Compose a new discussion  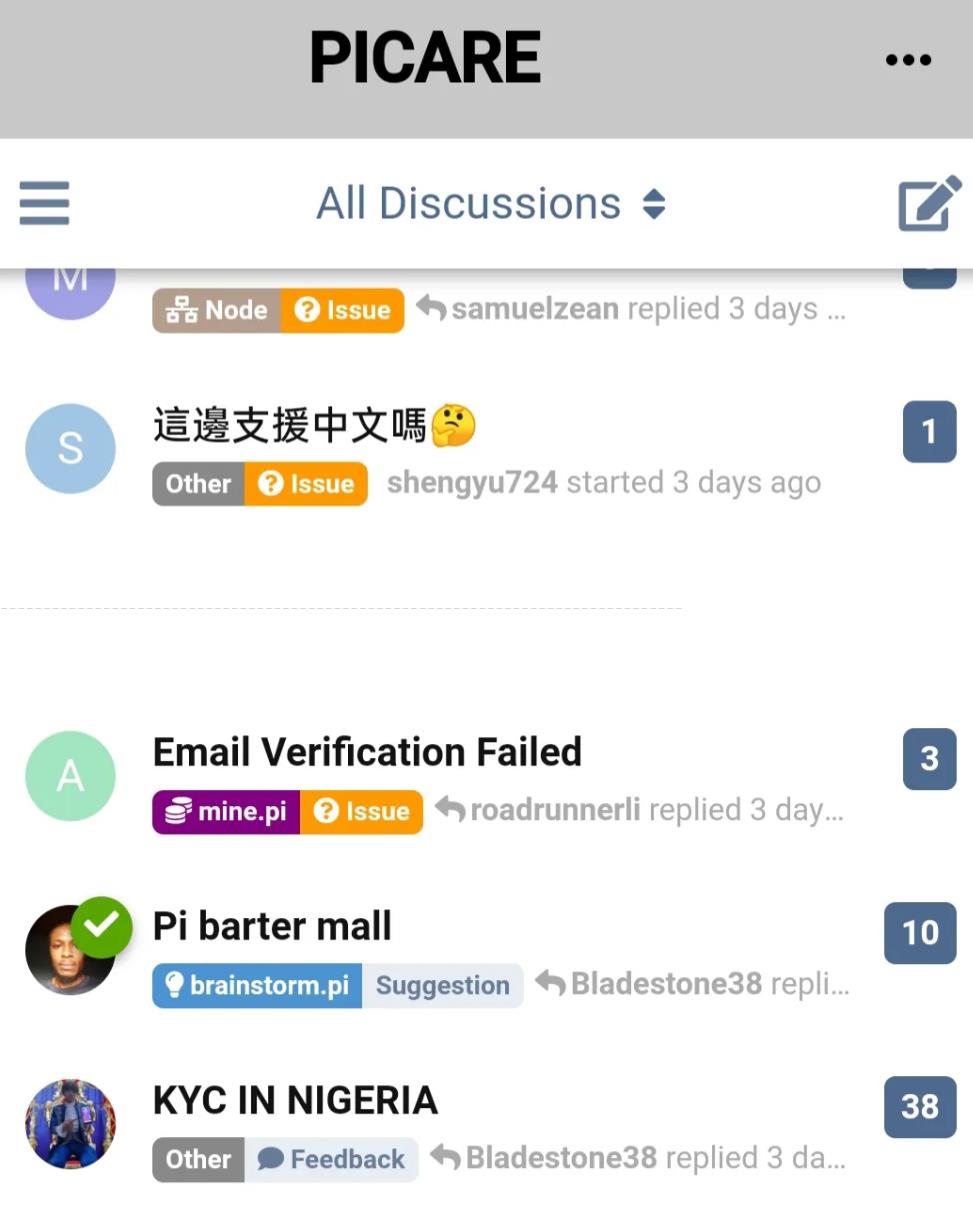(x=929, y=203)
